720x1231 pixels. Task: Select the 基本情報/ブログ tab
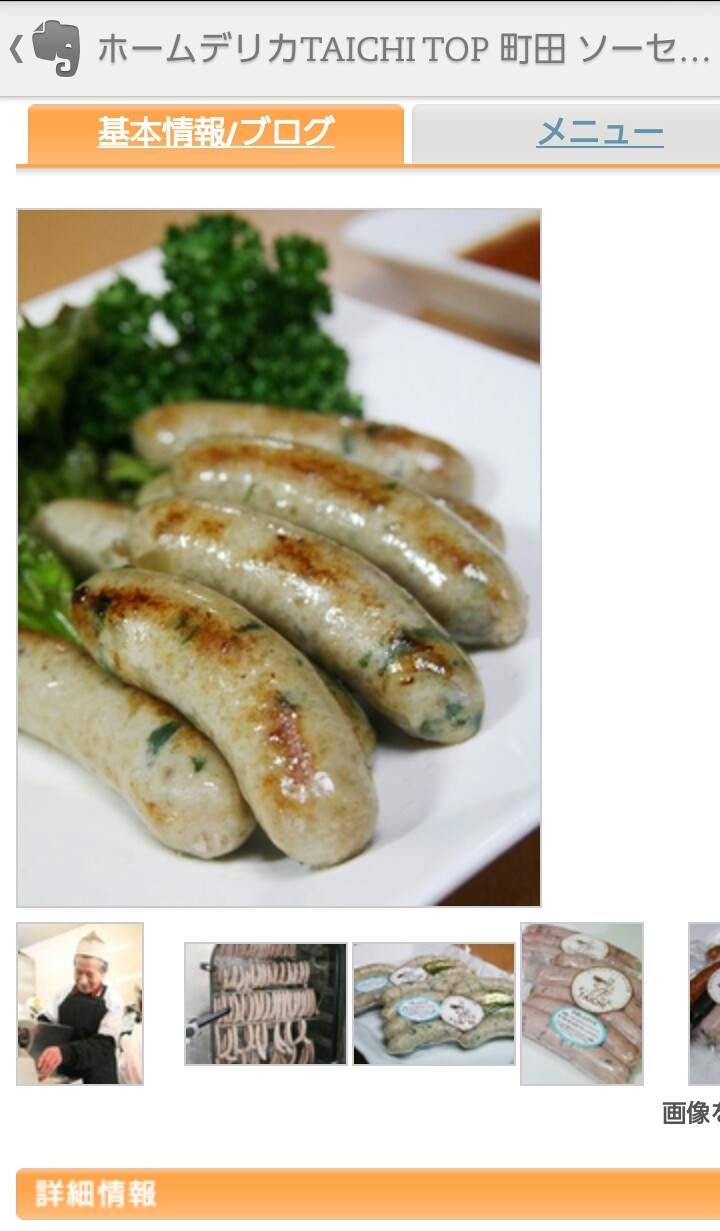coord(216,133)
